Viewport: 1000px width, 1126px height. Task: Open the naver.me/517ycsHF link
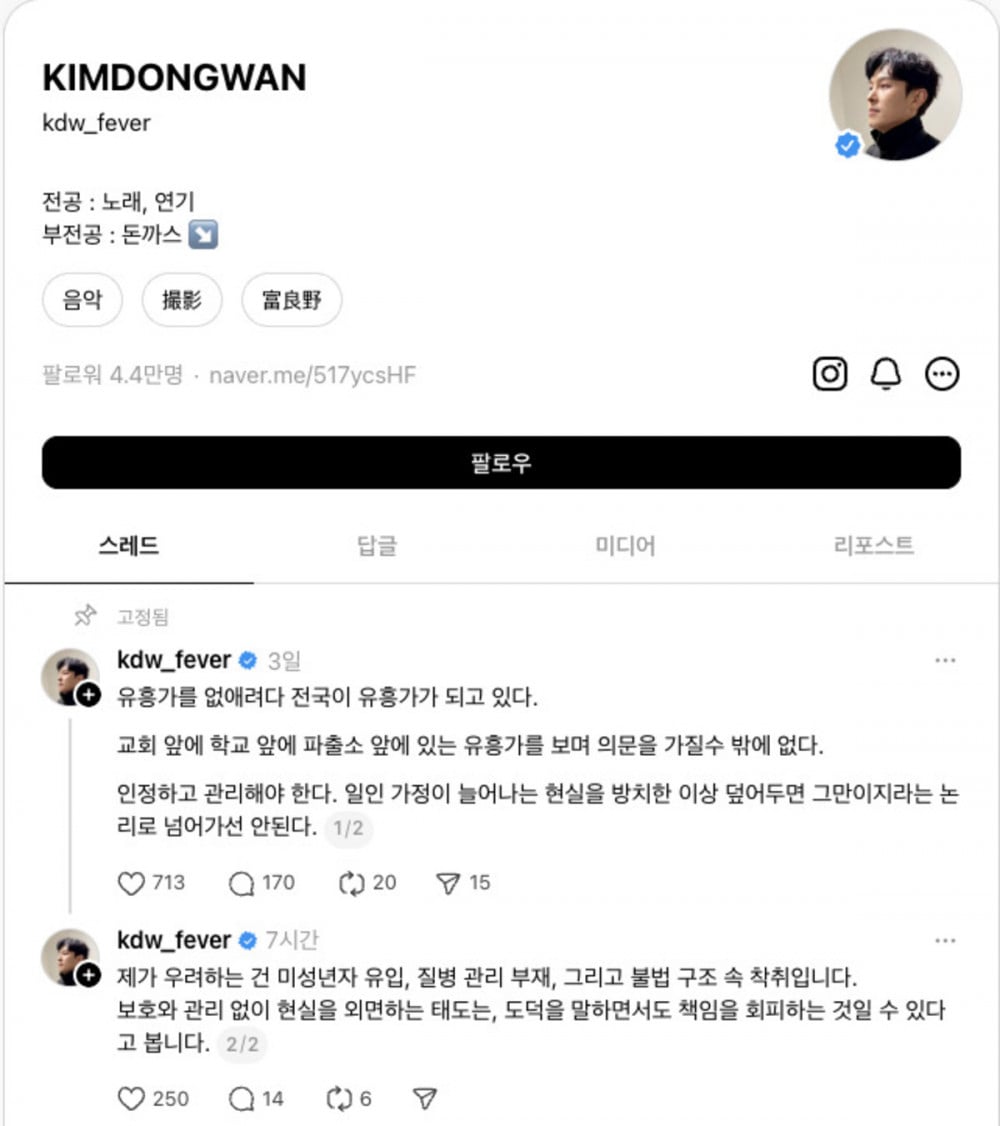tap(312, 376)
